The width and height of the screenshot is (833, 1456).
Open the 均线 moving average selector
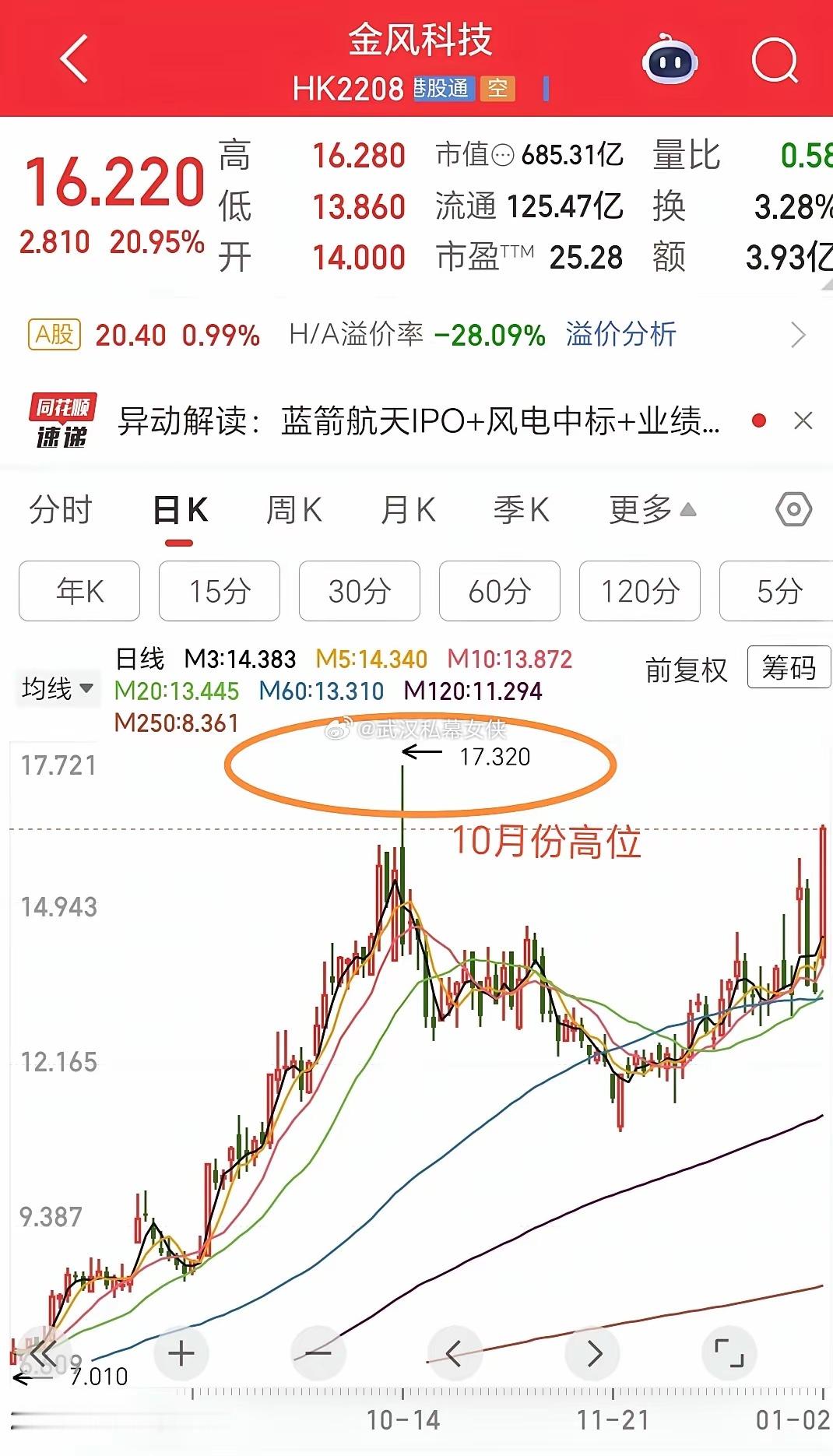tap(58, 688)
